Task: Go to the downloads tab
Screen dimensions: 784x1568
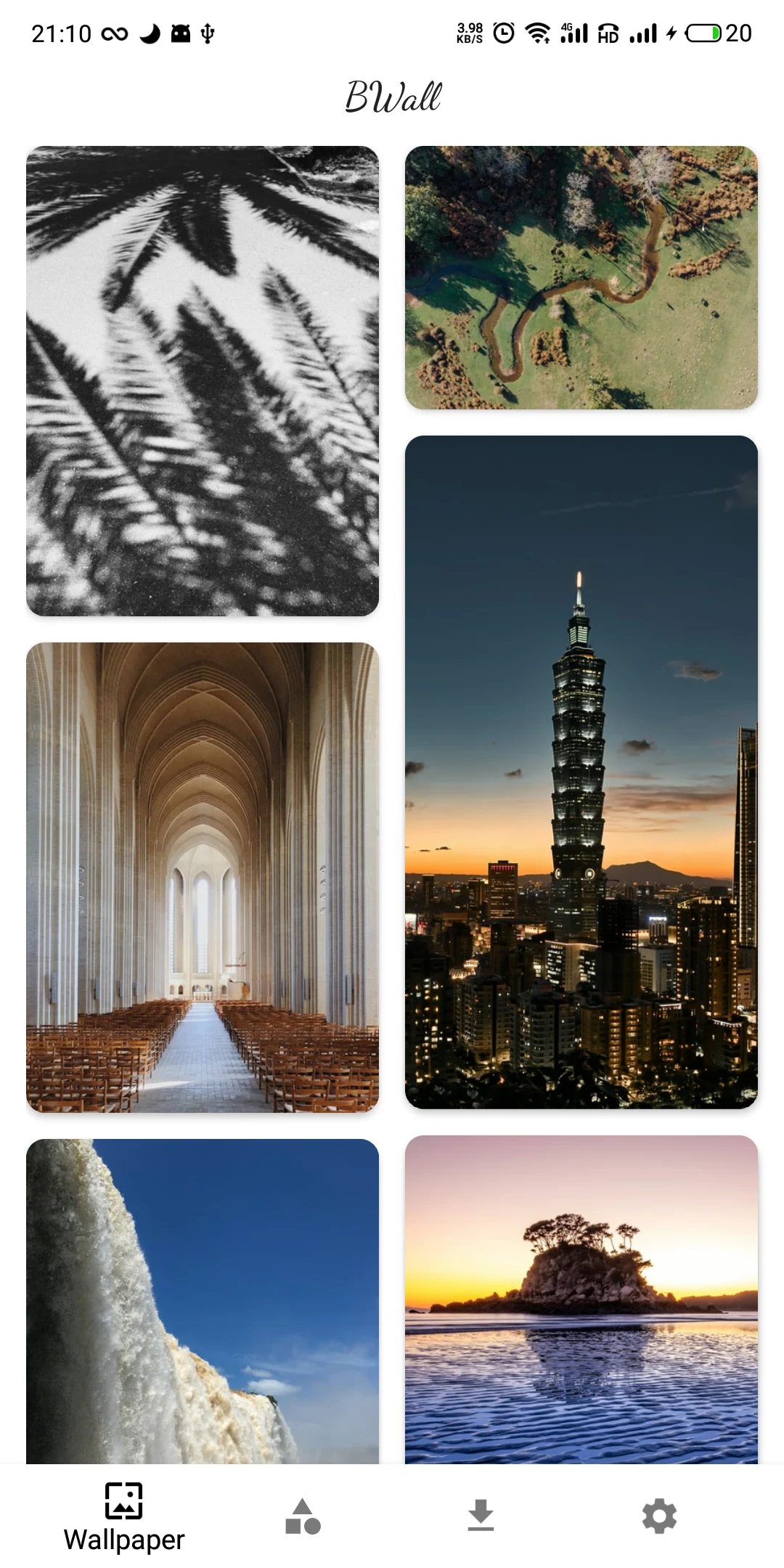Action: [481, 1516]
